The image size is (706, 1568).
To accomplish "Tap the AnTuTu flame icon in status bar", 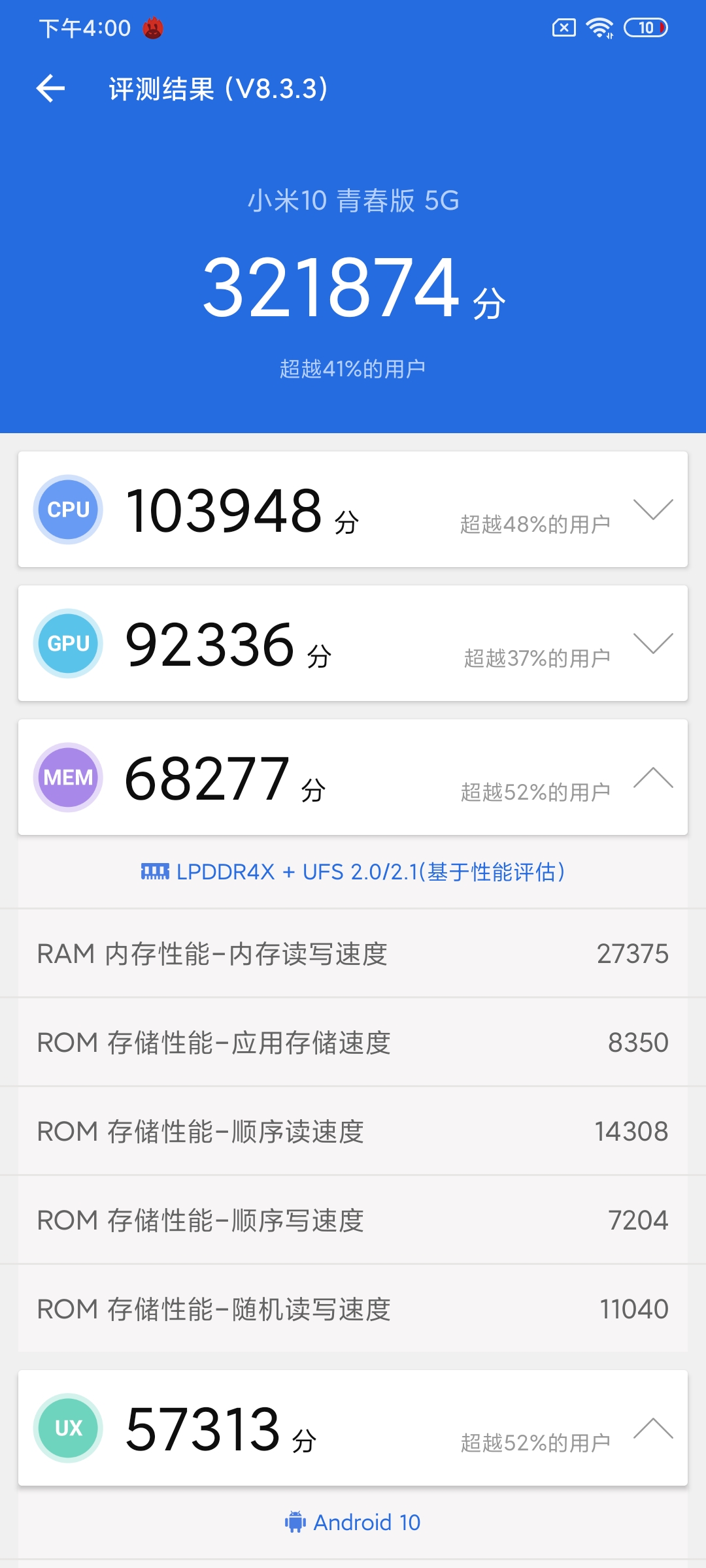I will [x=152, y=27].
